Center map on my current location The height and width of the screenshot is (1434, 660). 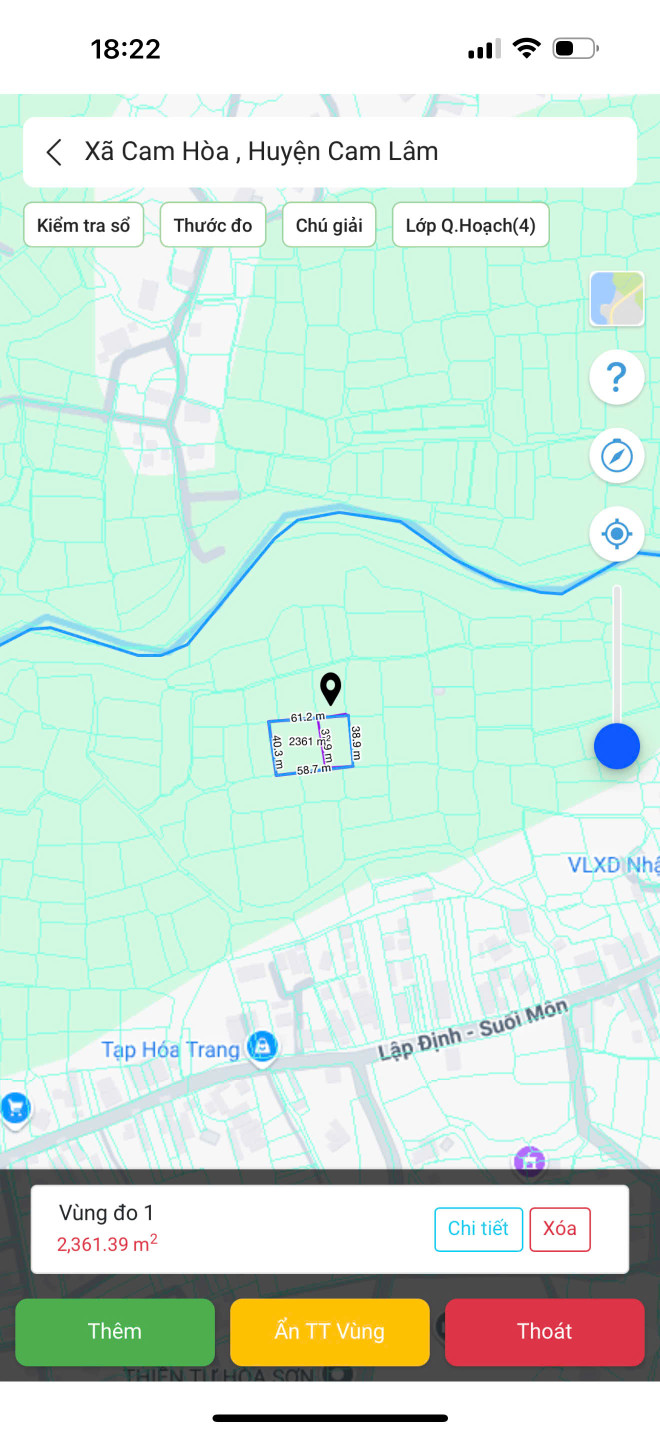[617, 534]
